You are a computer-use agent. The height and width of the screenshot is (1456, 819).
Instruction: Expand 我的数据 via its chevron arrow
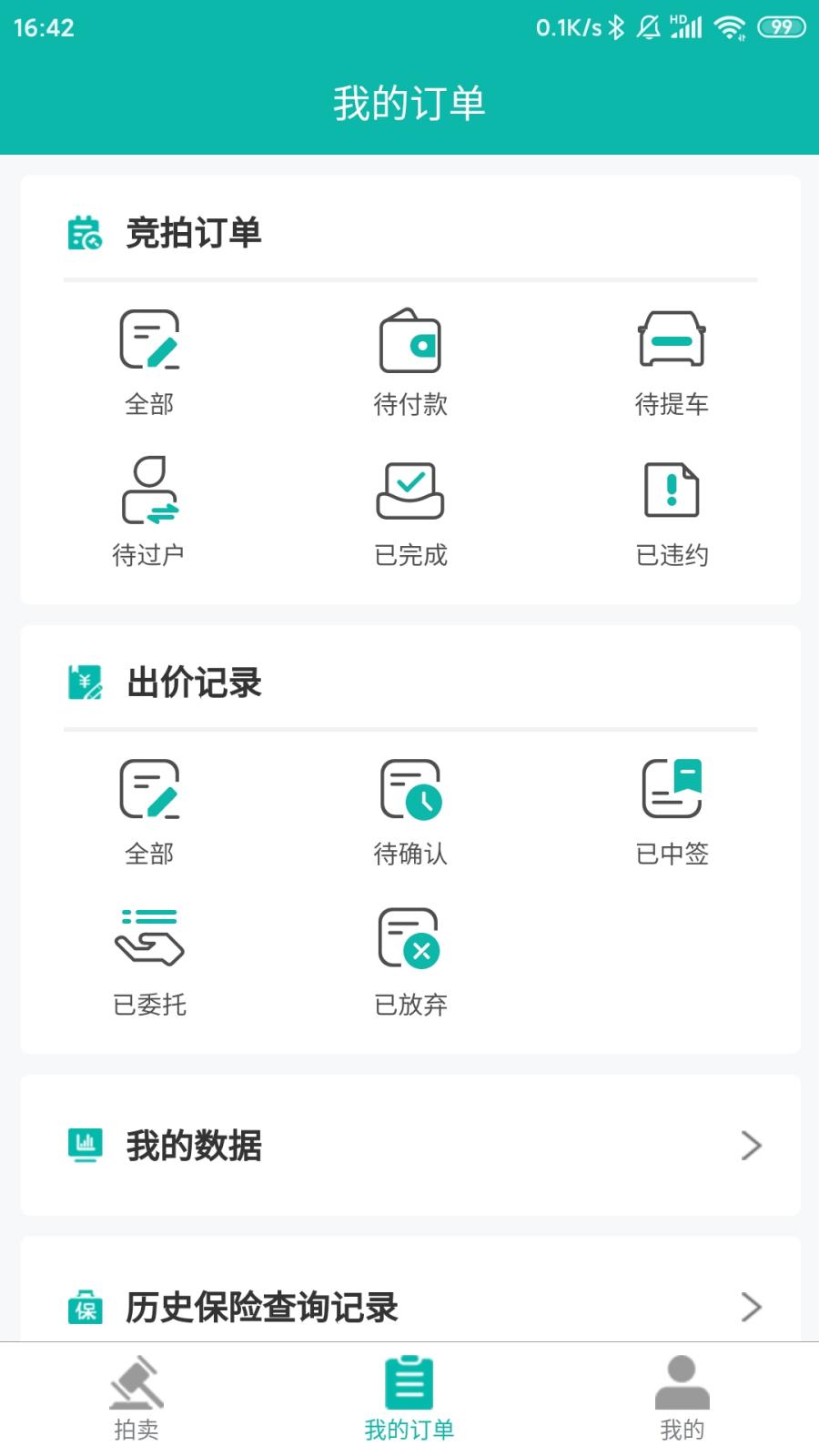(x=750, y=1146)
